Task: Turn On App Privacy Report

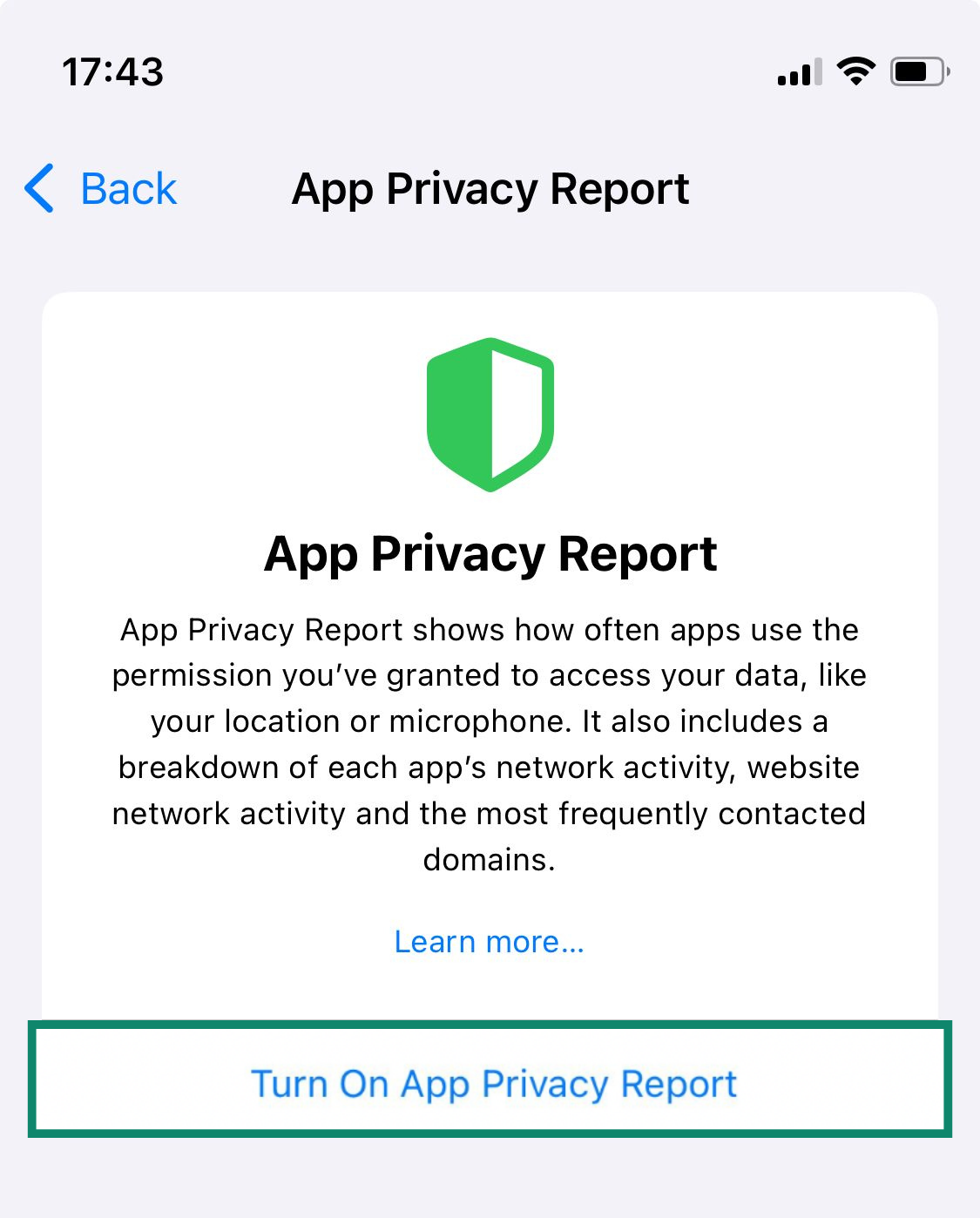Action: point(493,1083)
